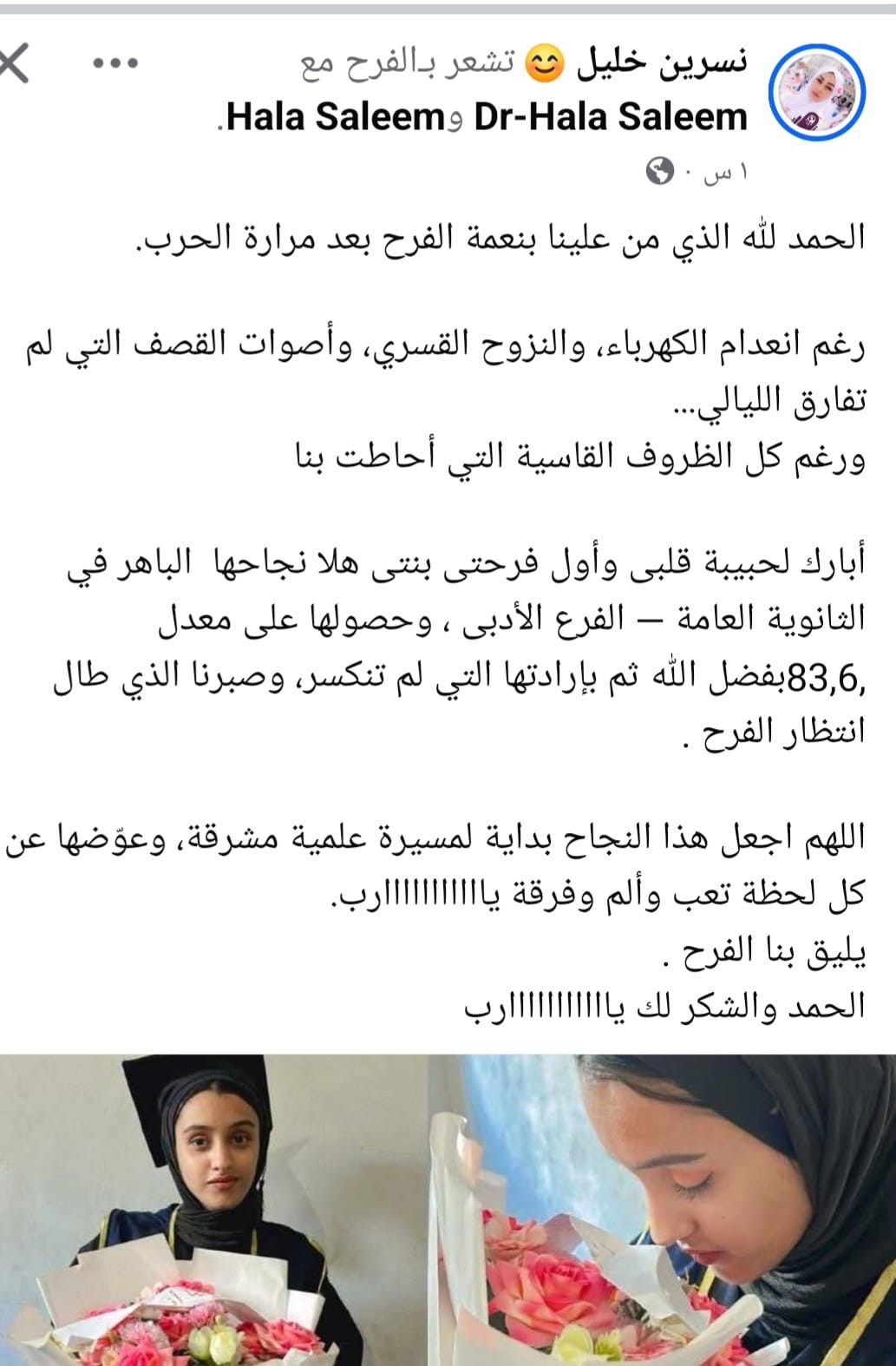Image resolution: width=896 pixels, height=1366 pixels.
Task: Open the three-dot post options menu
Action: 114,63
